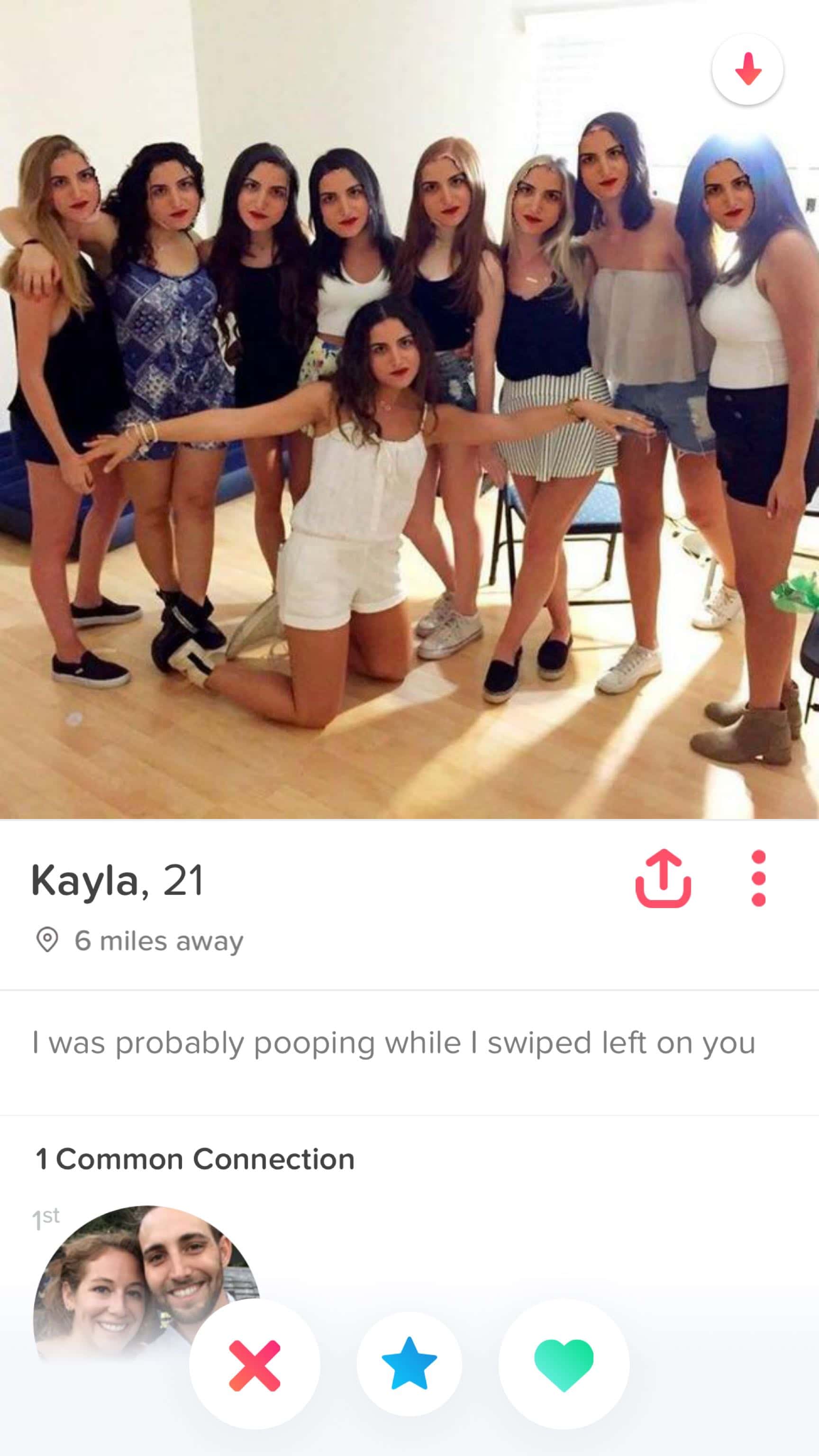Image resolution: width=819 pixels, height=1456 pixels.
Task: Tap the red X to pass
Action: tap(255, 1365)
